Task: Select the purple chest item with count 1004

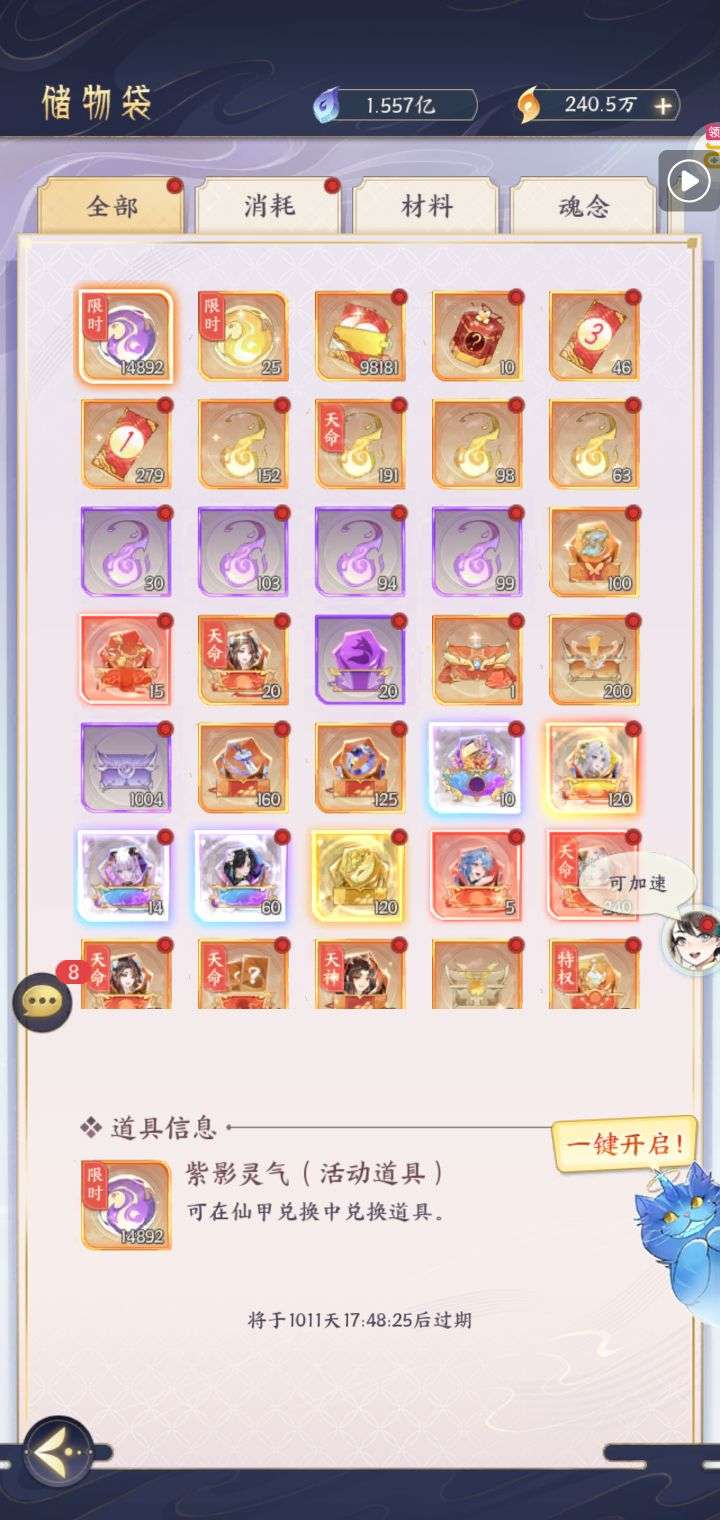Action: (x=126, y=768)
